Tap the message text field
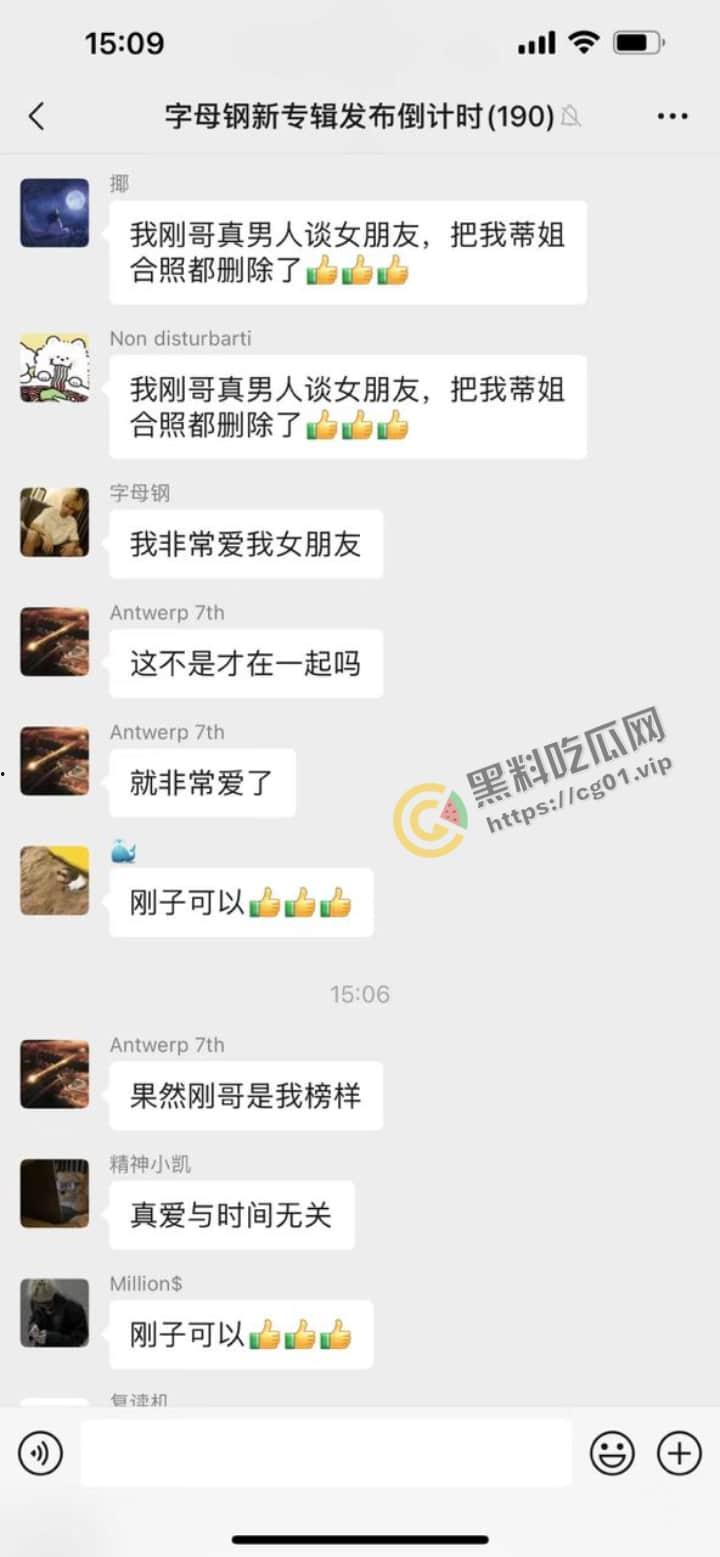720x1557 pixels. [x=326, y=1453]
